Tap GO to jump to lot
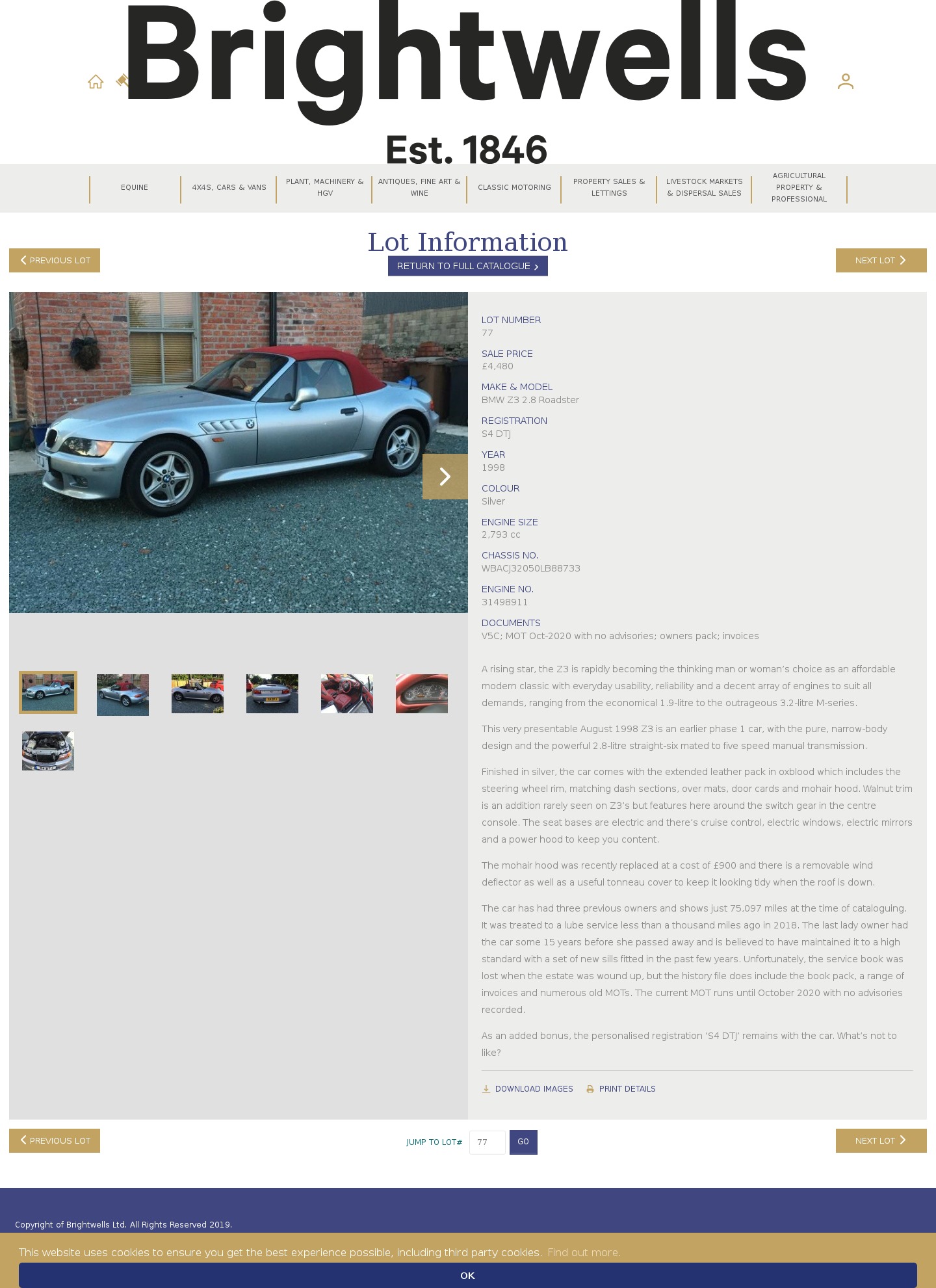This screenshot has width=936, height=1288. [x=523, y=1142]
